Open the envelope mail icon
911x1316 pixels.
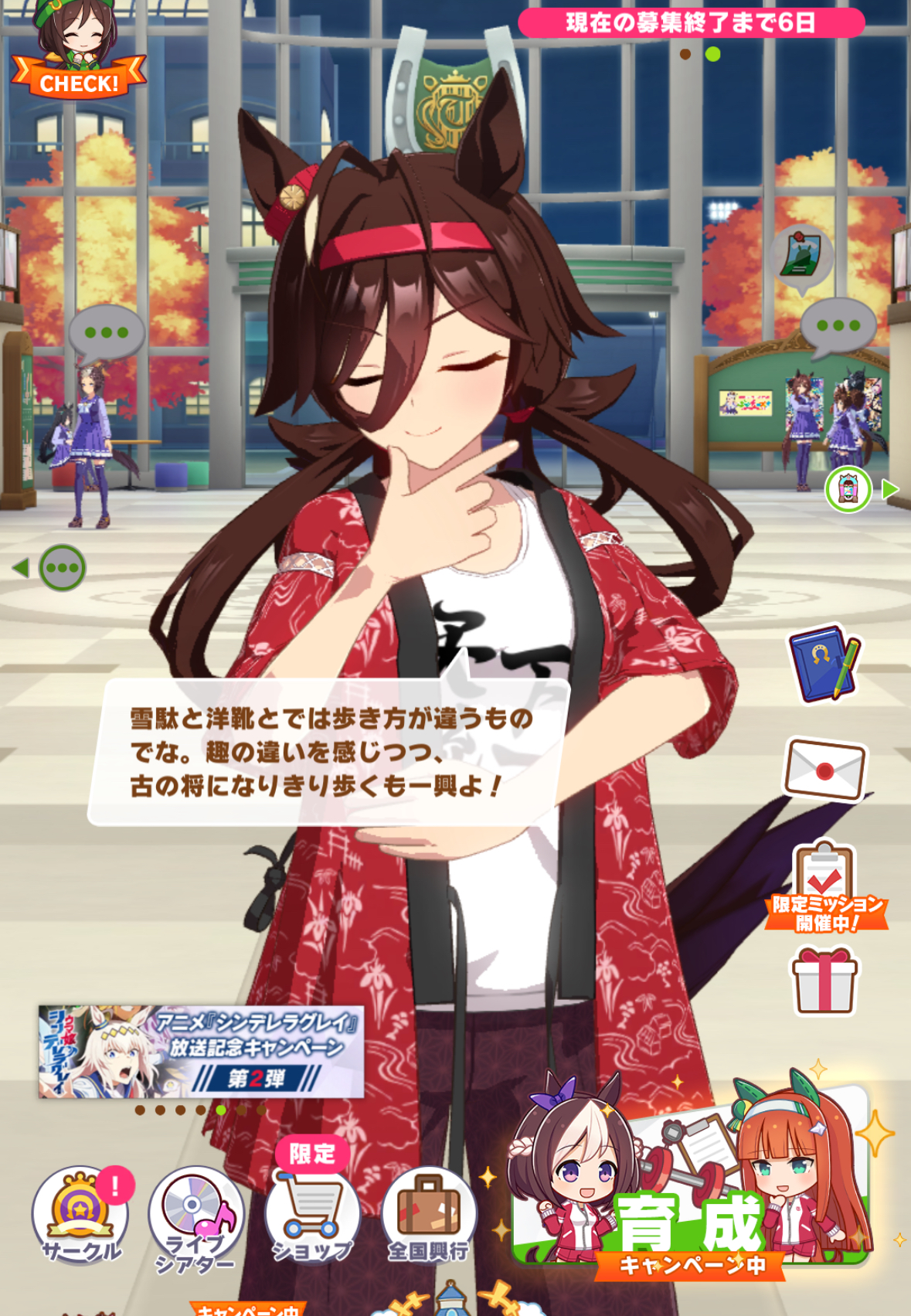click(824, 769)
